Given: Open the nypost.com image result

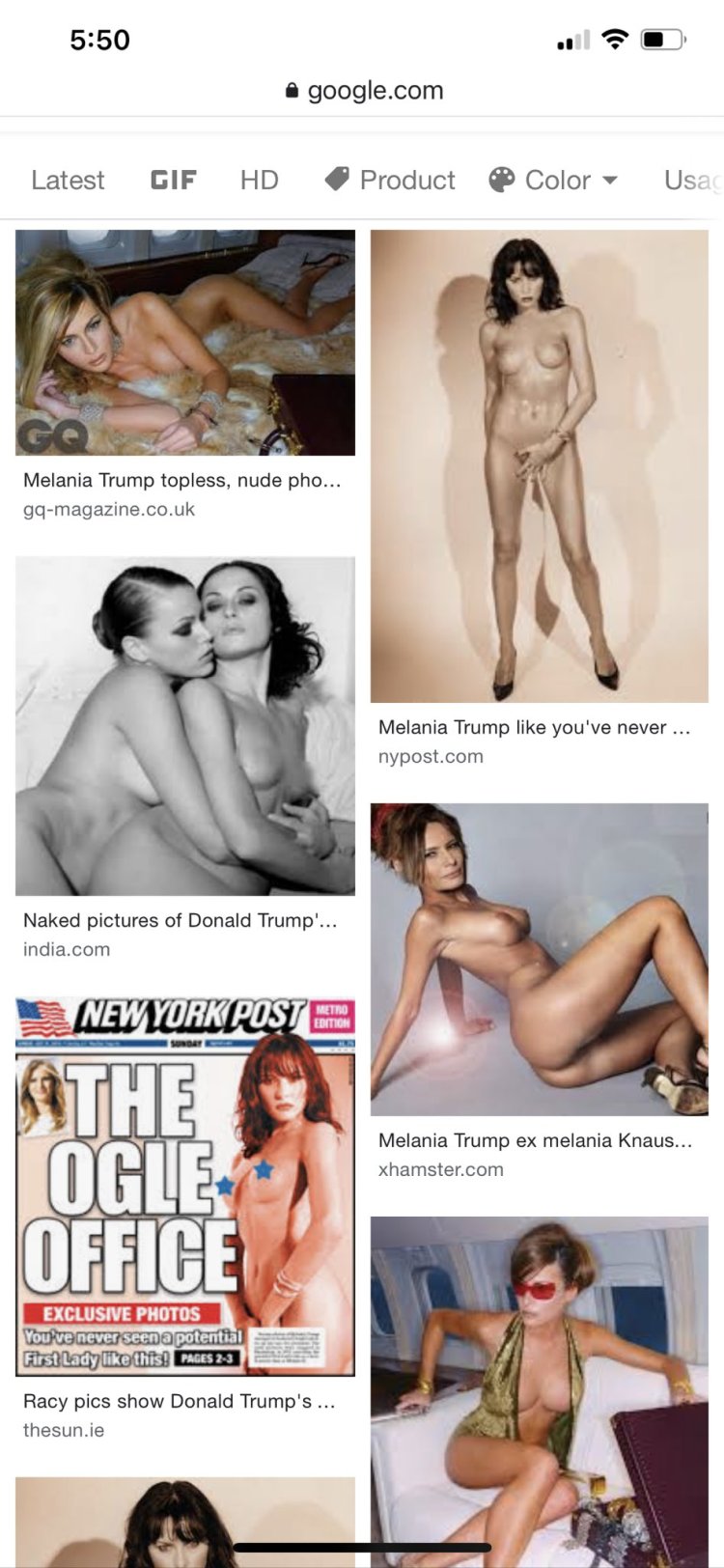Looking at the screenshot, I should coord(534,727).
